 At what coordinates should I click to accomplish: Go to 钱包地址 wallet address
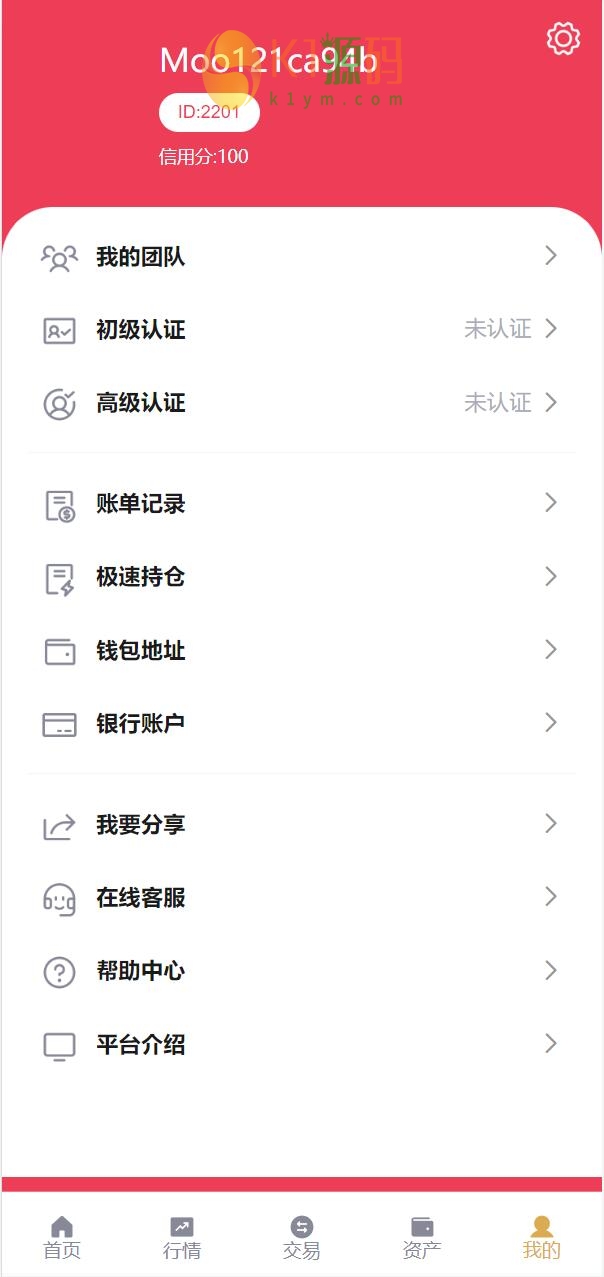coord(300,651)
